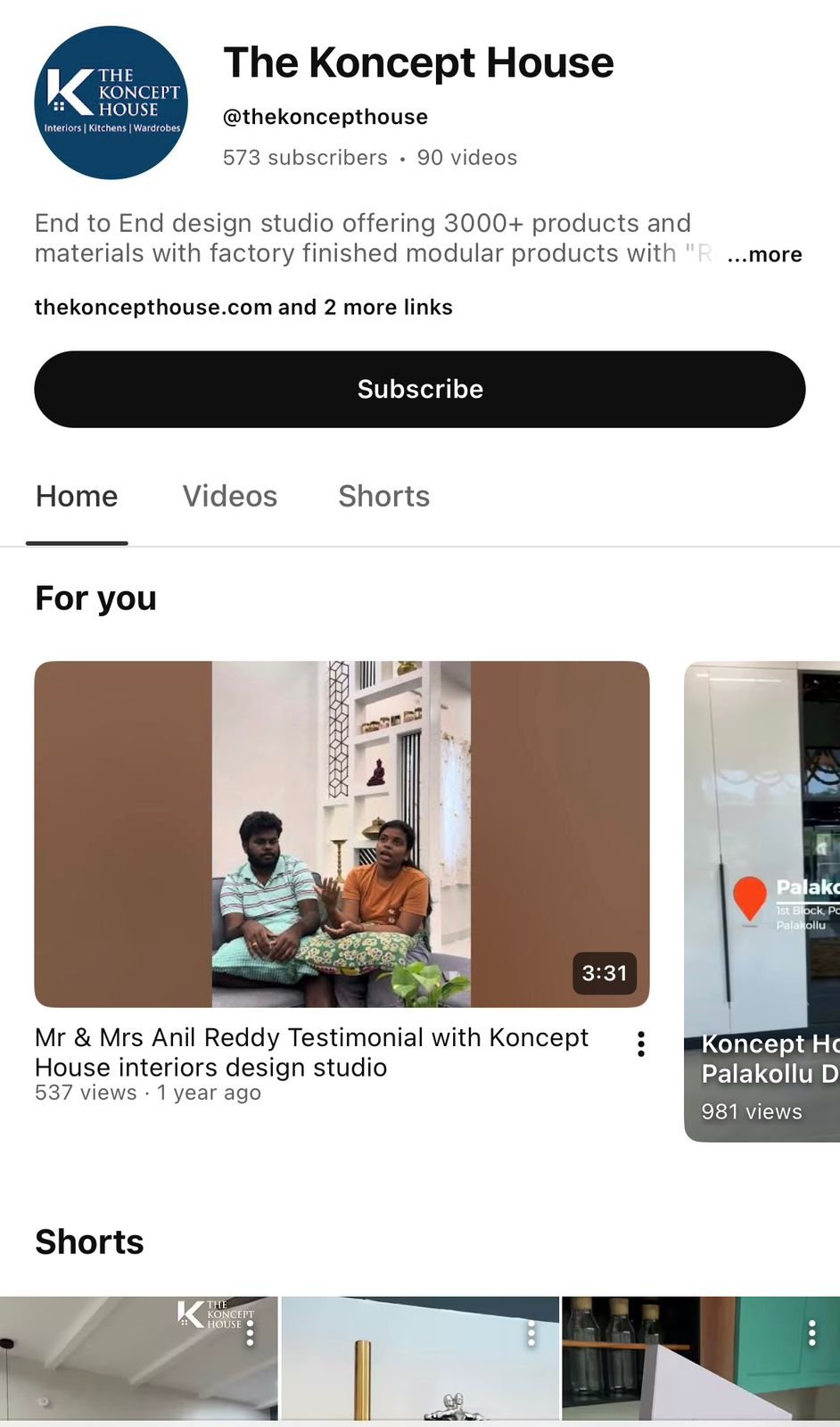Switch to the Shorts tab
Screen dimensions: 840x1427
click(x=383, y=496)
